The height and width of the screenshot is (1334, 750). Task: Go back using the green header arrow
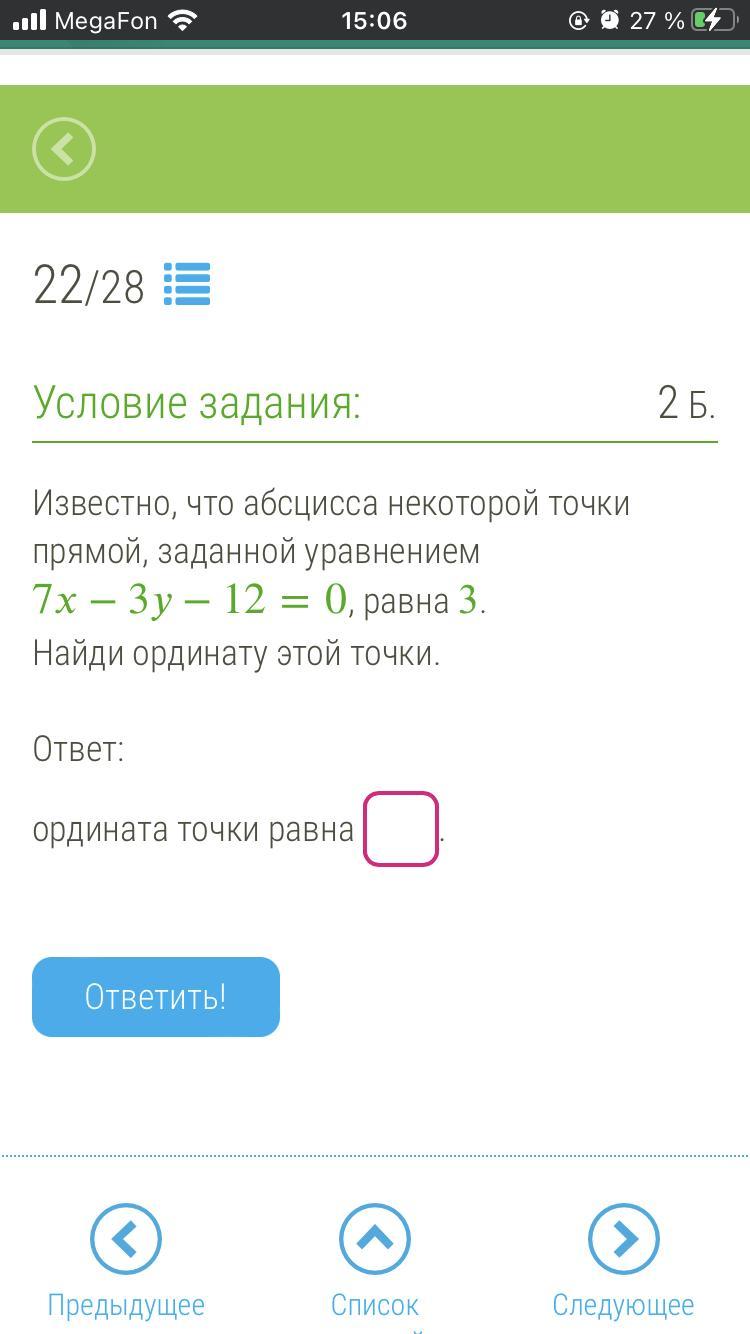click(x=64, y=149)
